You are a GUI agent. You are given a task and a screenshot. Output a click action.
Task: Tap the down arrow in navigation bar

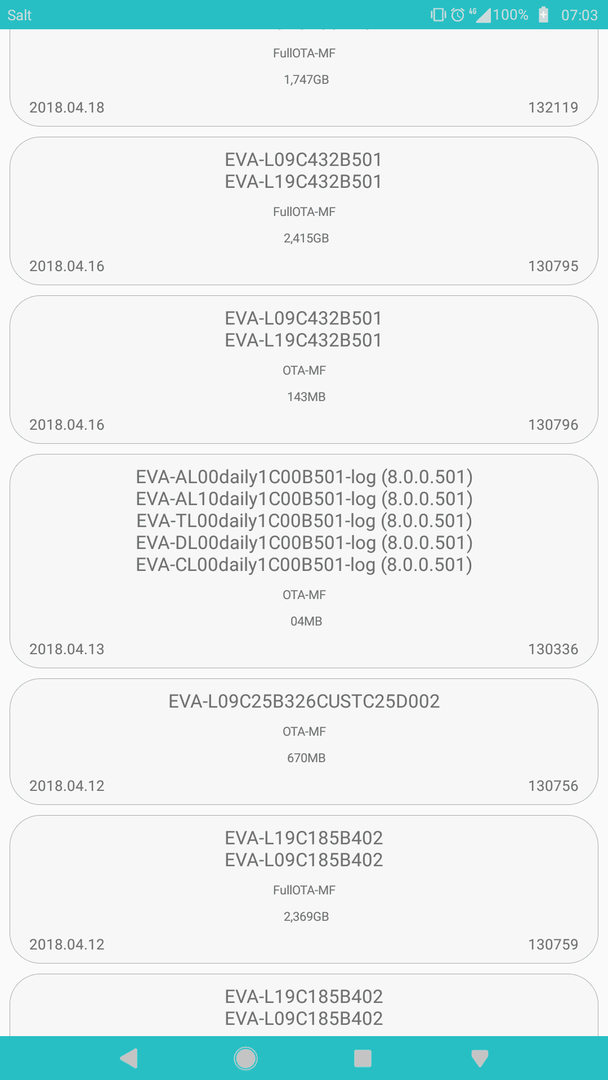479,1058
